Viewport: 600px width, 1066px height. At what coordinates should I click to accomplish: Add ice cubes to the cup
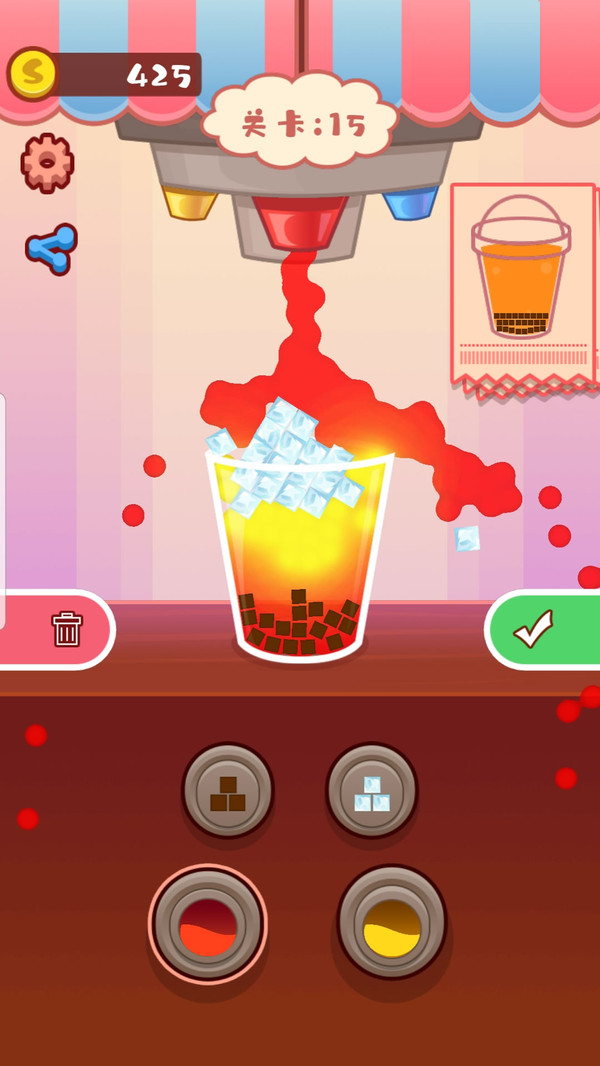(x=371, y=792)
